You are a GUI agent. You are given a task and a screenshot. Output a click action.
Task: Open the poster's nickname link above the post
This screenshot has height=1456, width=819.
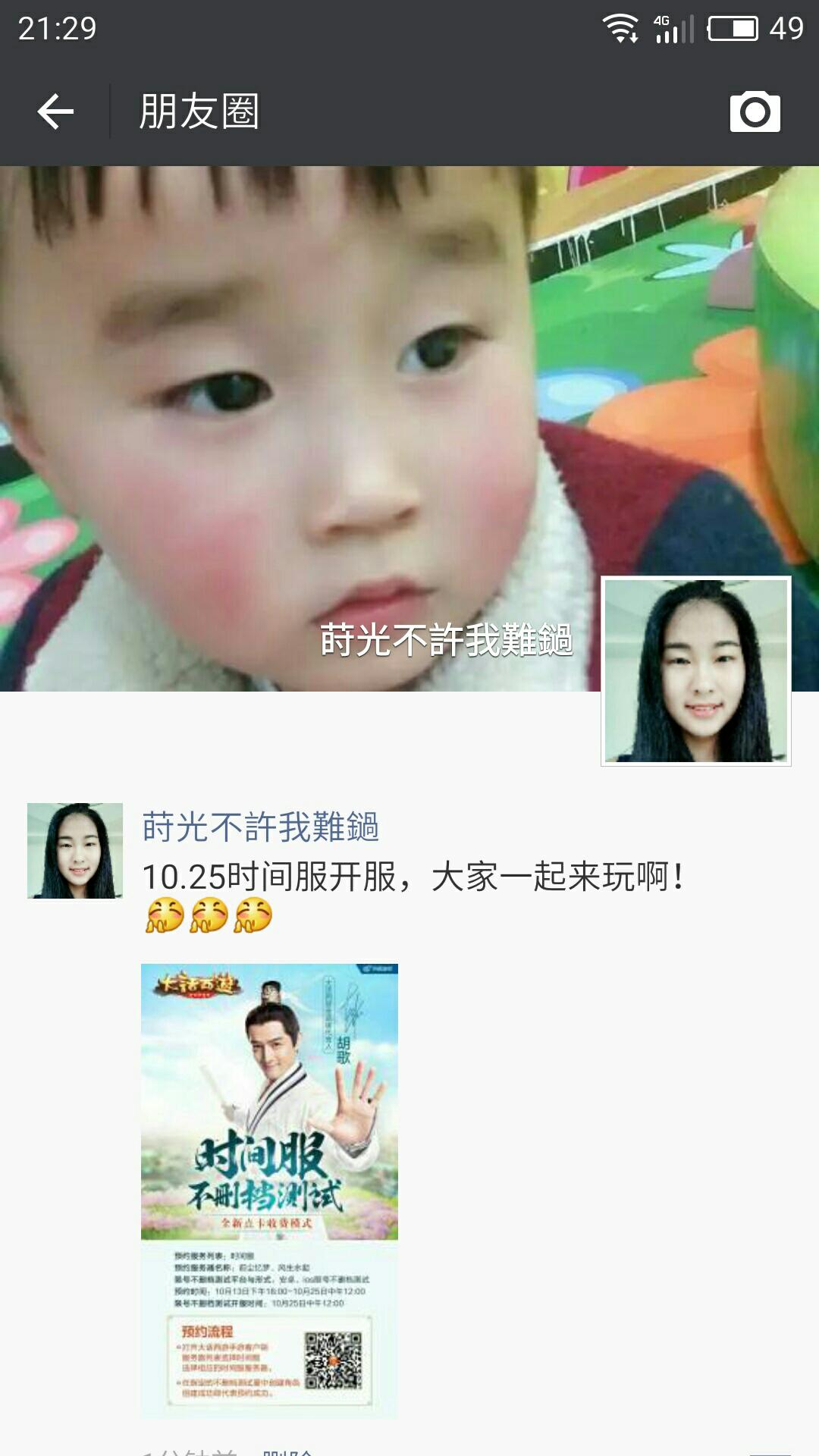(x=260, y=827)
